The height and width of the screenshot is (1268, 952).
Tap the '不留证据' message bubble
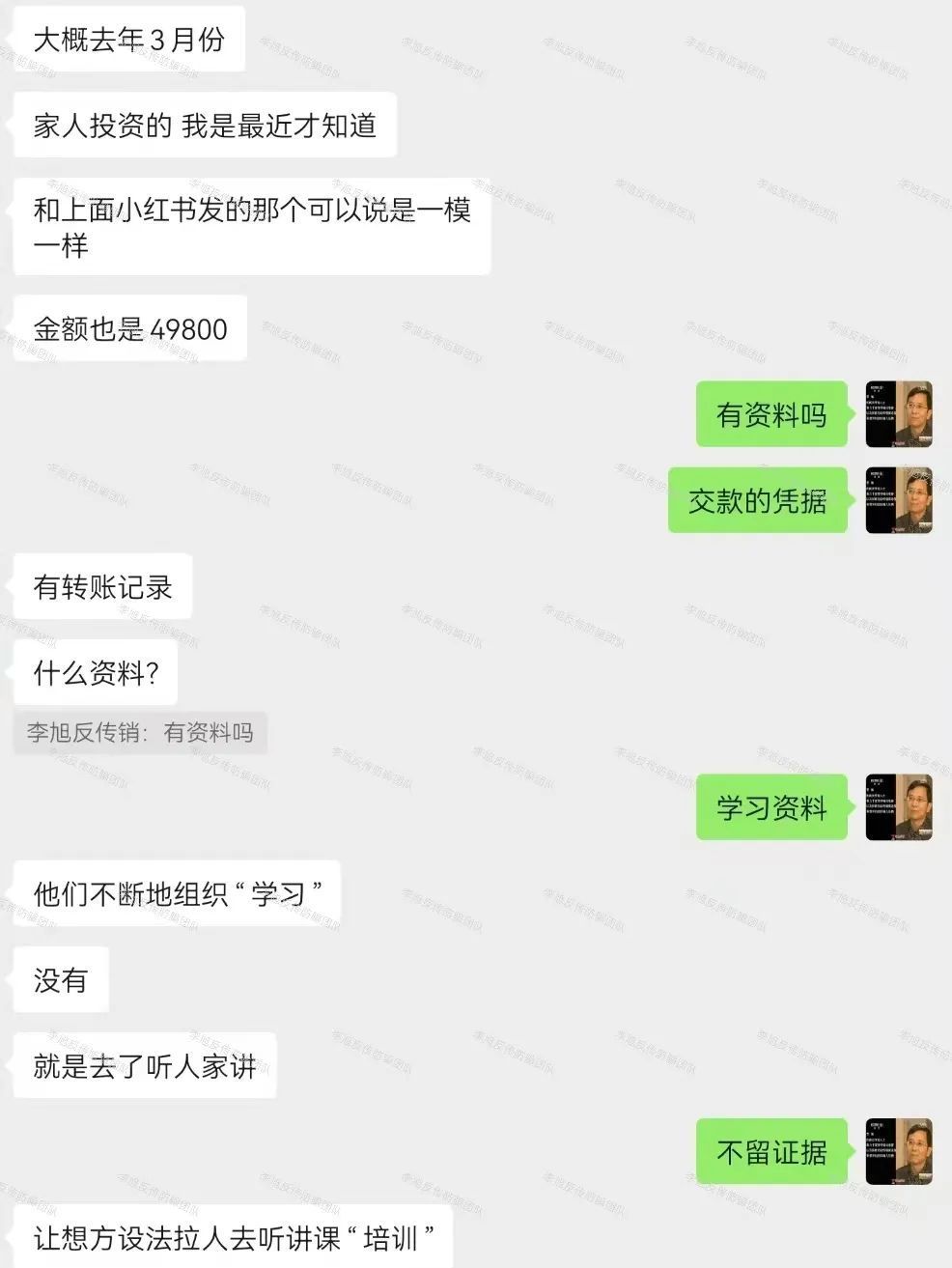(x=770, y=1151)
